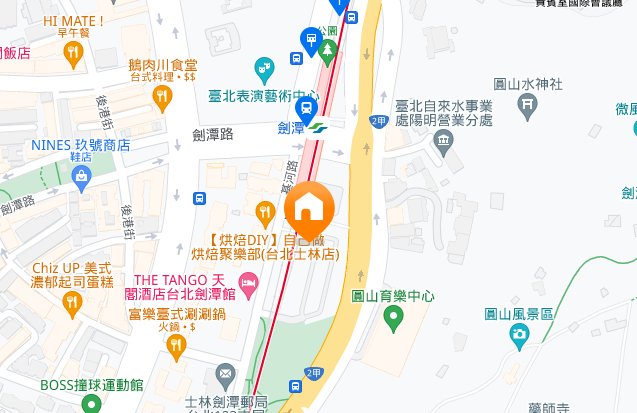The height and width of the screenshot is (413, 637).
Task: Open THE TANGO hotel pin
Action: tap(248, 288)
